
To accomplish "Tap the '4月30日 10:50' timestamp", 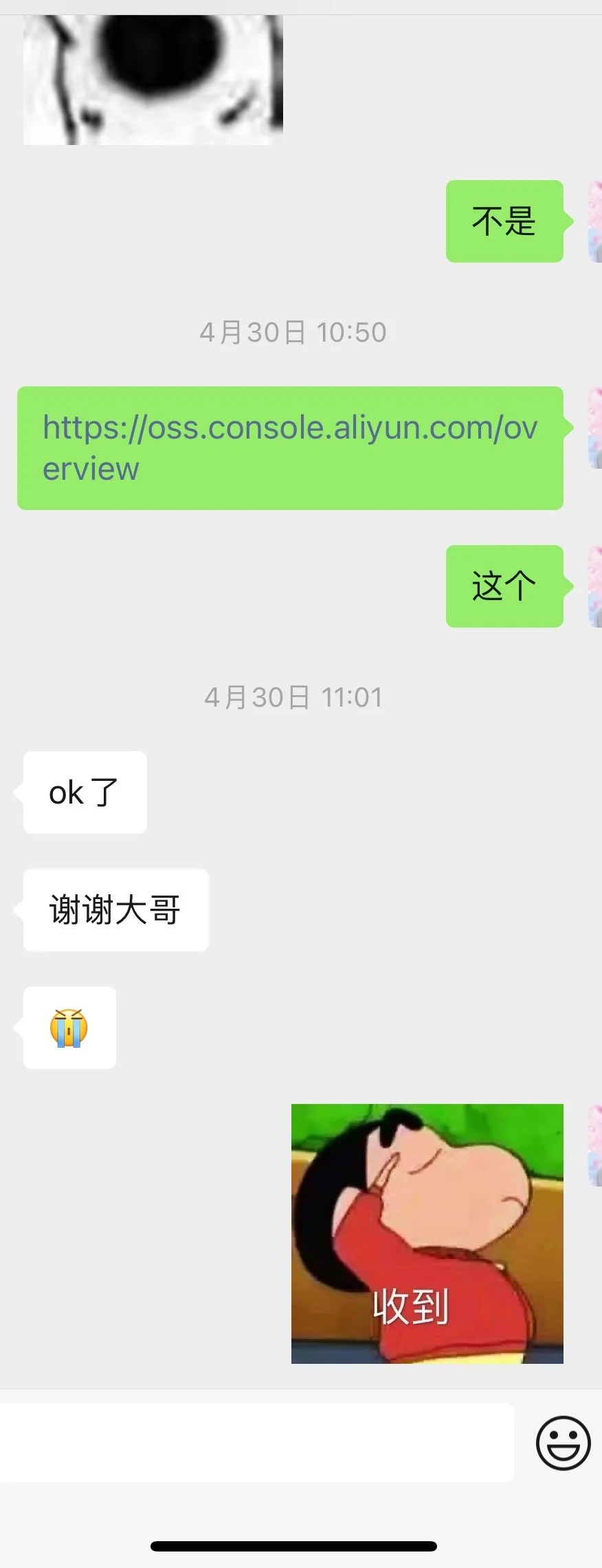I will click(293, 331).
